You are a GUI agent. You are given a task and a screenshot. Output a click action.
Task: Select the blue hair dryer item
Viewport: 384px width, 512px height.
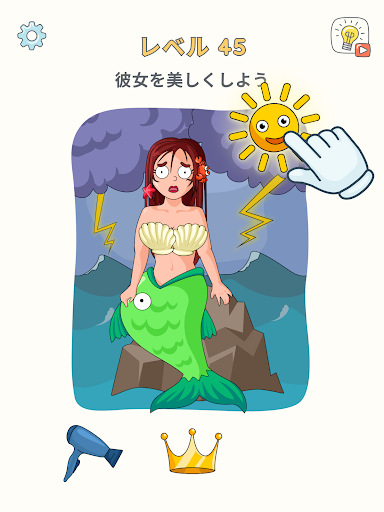pos(93,452)
